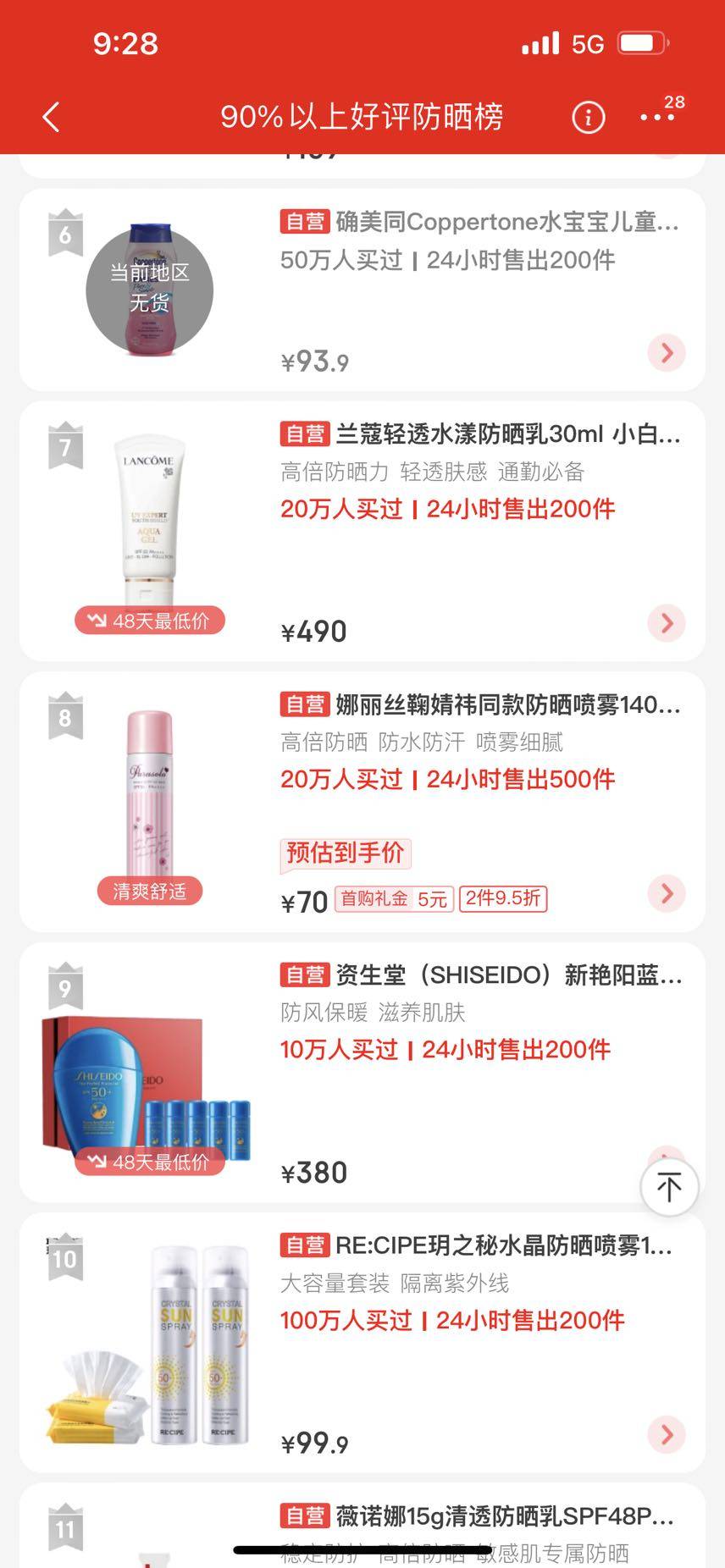This screenshot has width=725, height=1568.
Task: Tap arrow button on Coppertone ¥93.9 item
Action: 667,353
